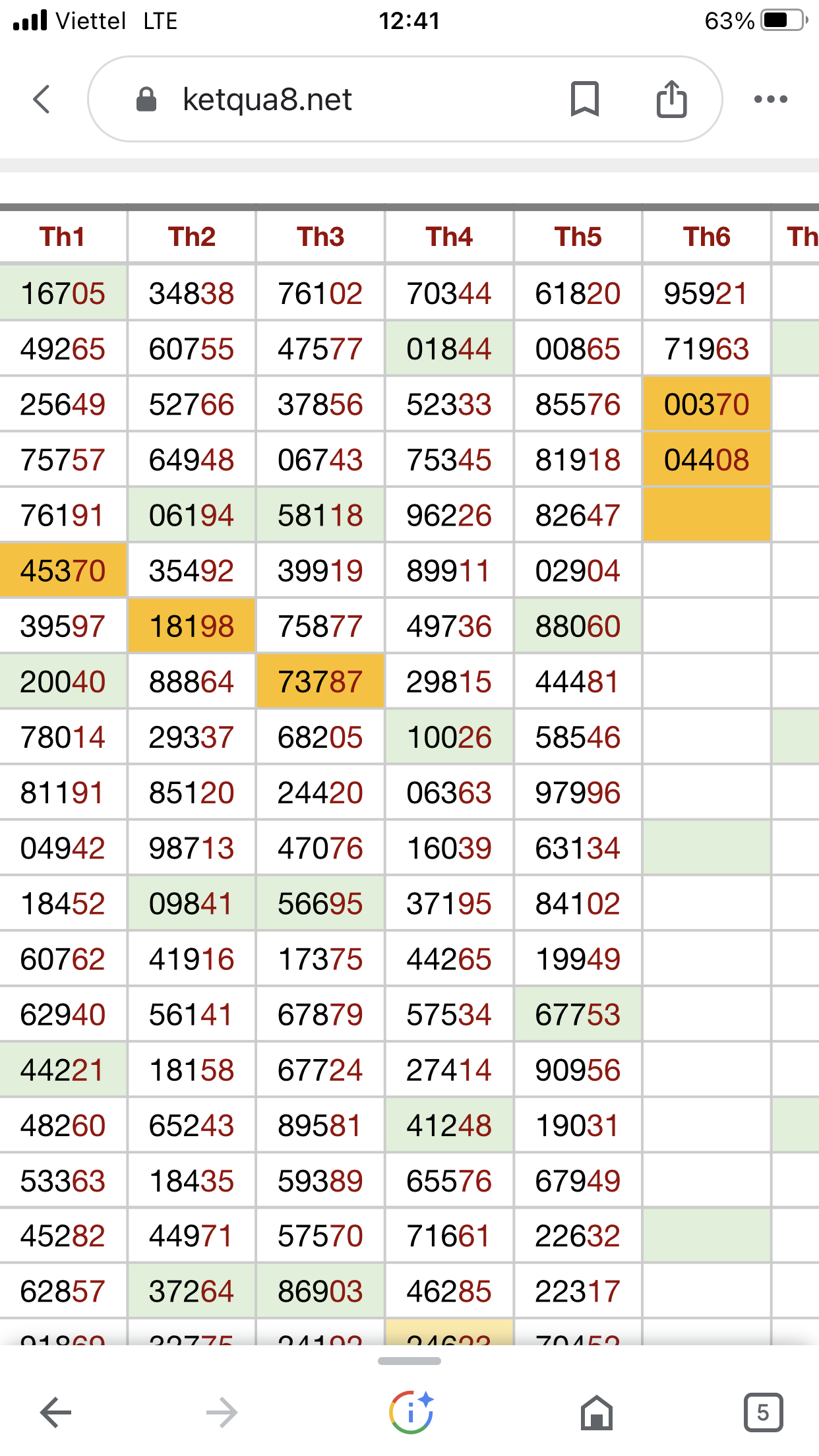Bookmark this page

[584, 100]
